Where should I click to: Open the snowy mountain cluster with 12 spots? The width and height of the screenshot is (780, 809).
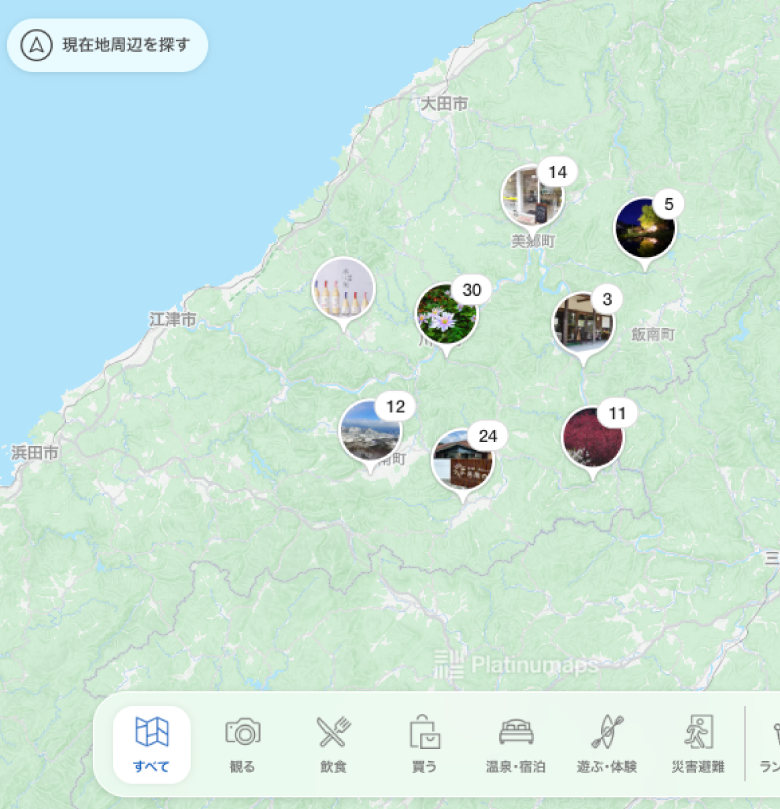(x=370, y=431)
